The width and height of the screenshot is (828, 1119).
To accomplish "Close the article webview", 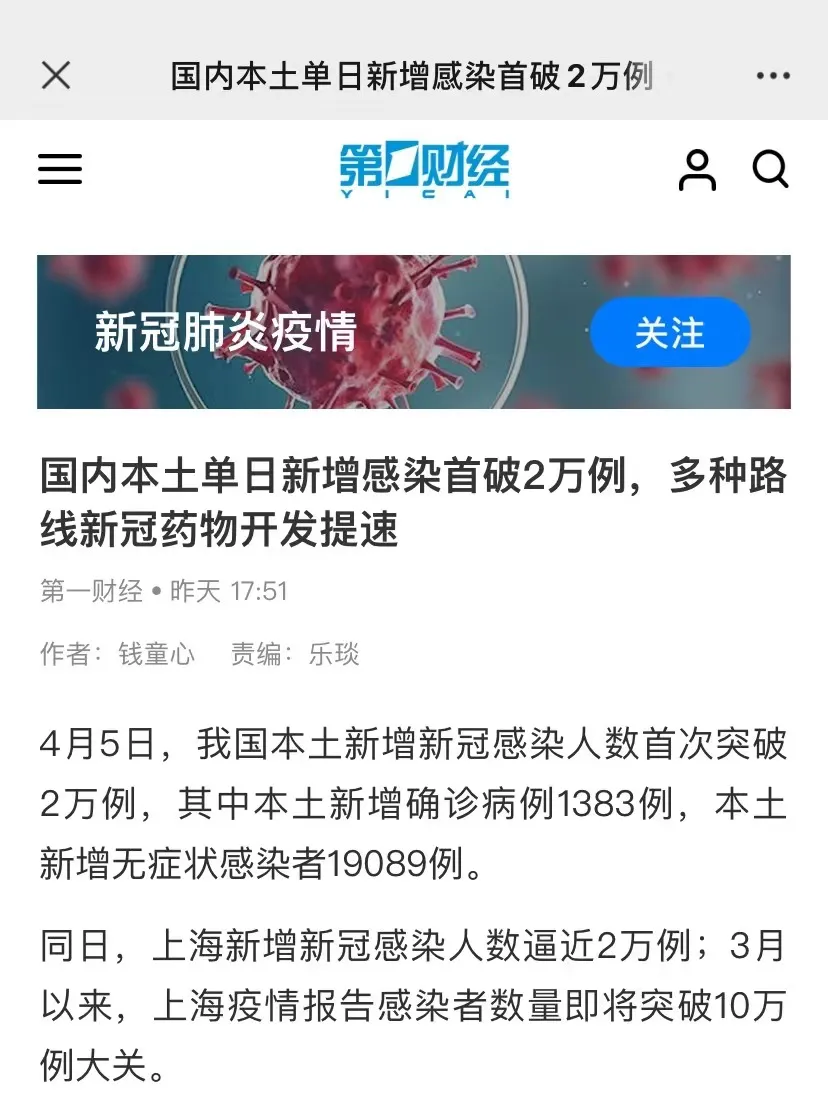I will click(56, 75).
